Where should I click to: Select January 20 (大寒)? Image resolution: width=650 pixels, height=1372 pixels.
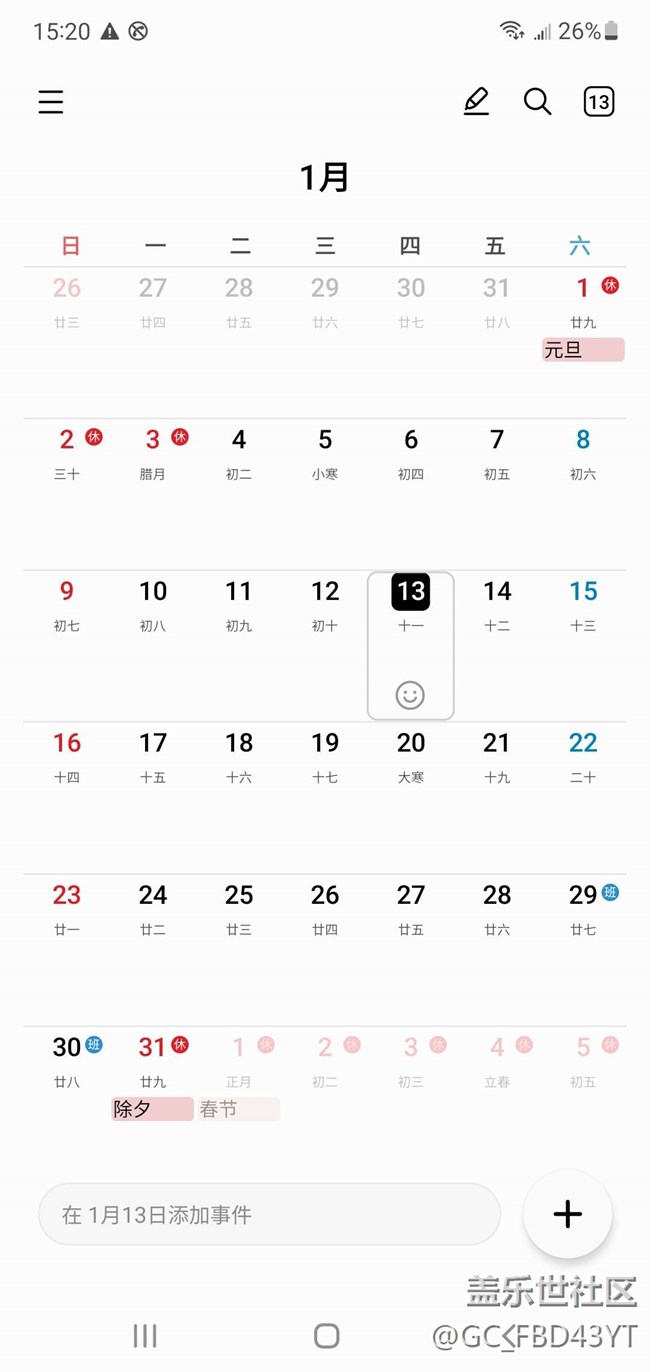click(x=411, y=755)
